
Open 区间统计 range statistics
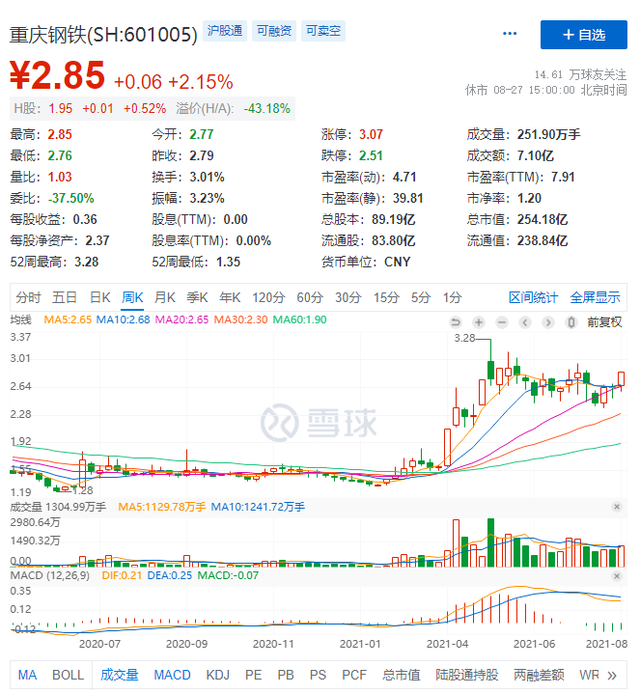[x=533, y=297]
